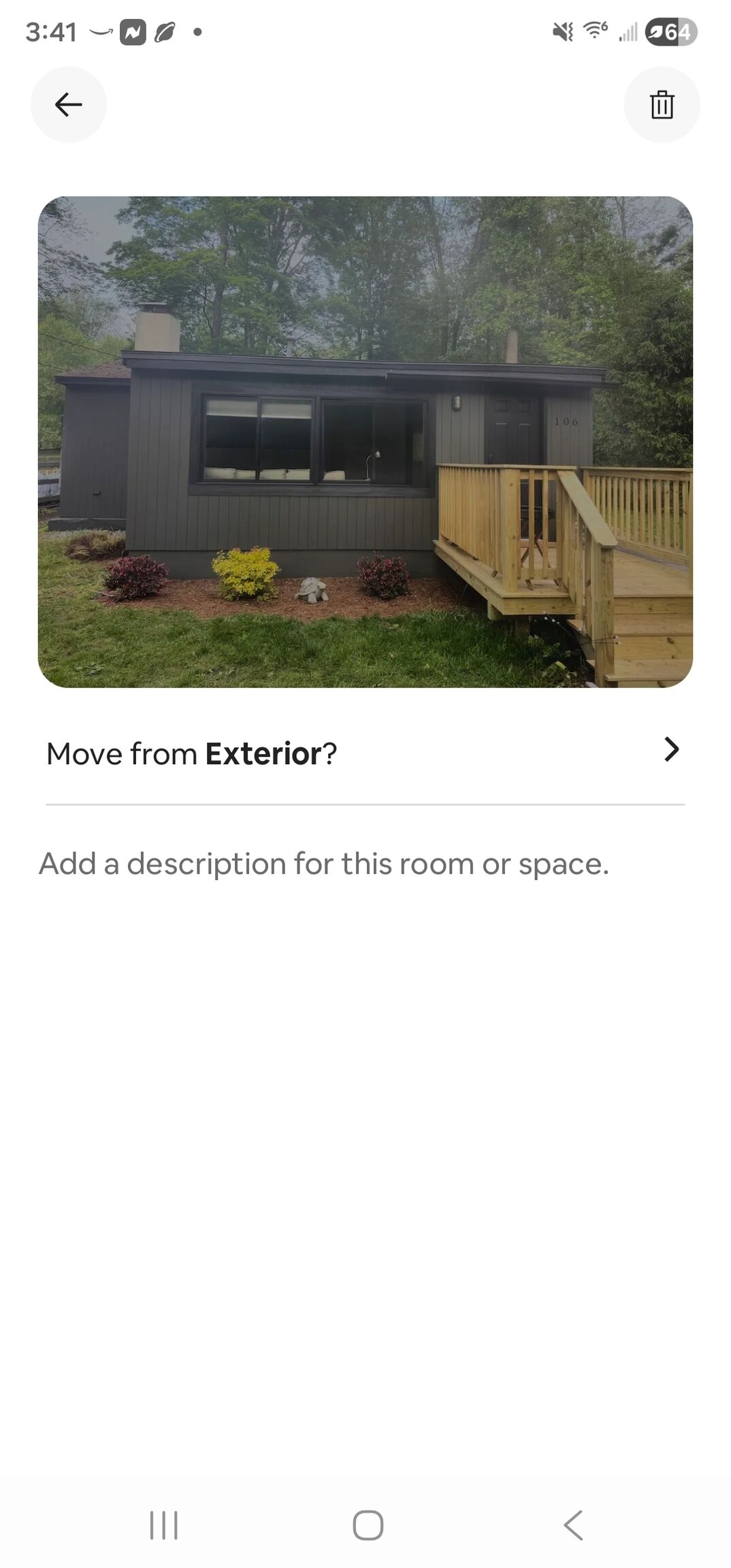731x1568 pixels.
Task: Open the Move from Exterior option
Action: click(x=365, y=753)
